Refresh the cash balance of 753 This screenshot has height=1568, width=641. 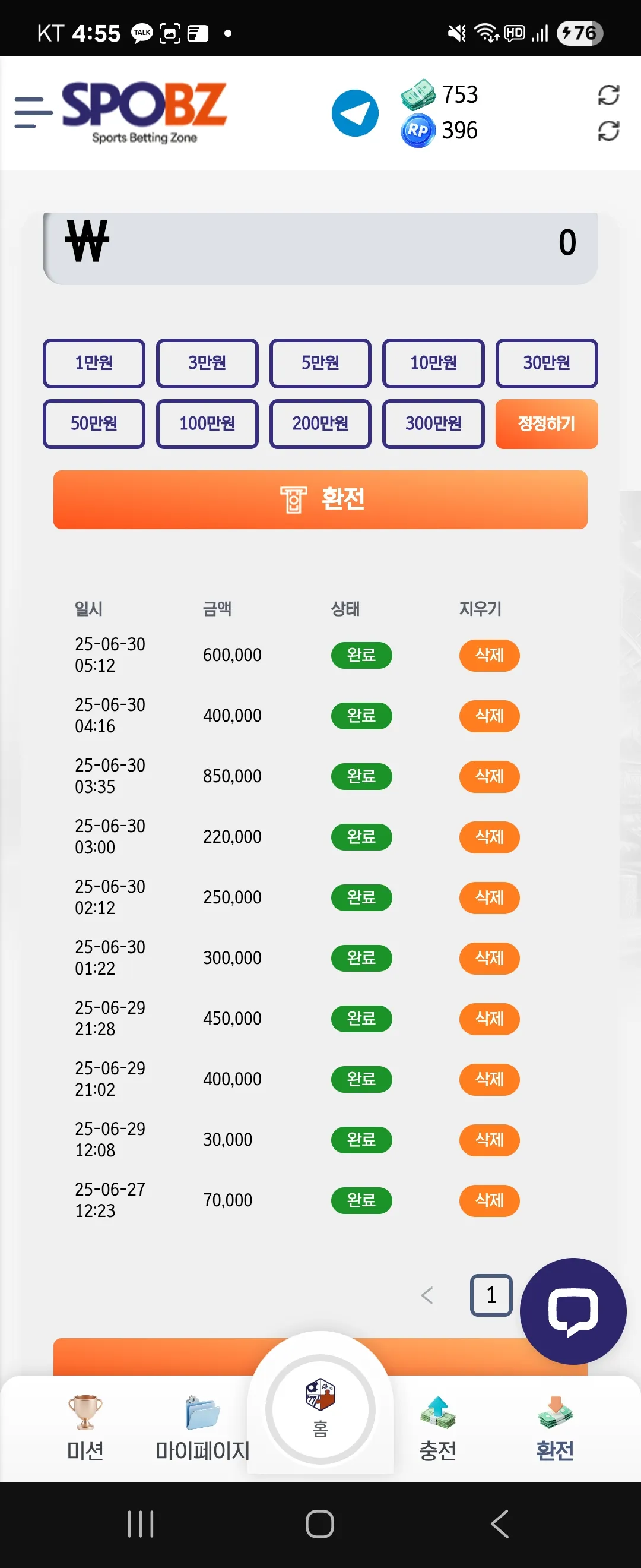coord(608,95)
